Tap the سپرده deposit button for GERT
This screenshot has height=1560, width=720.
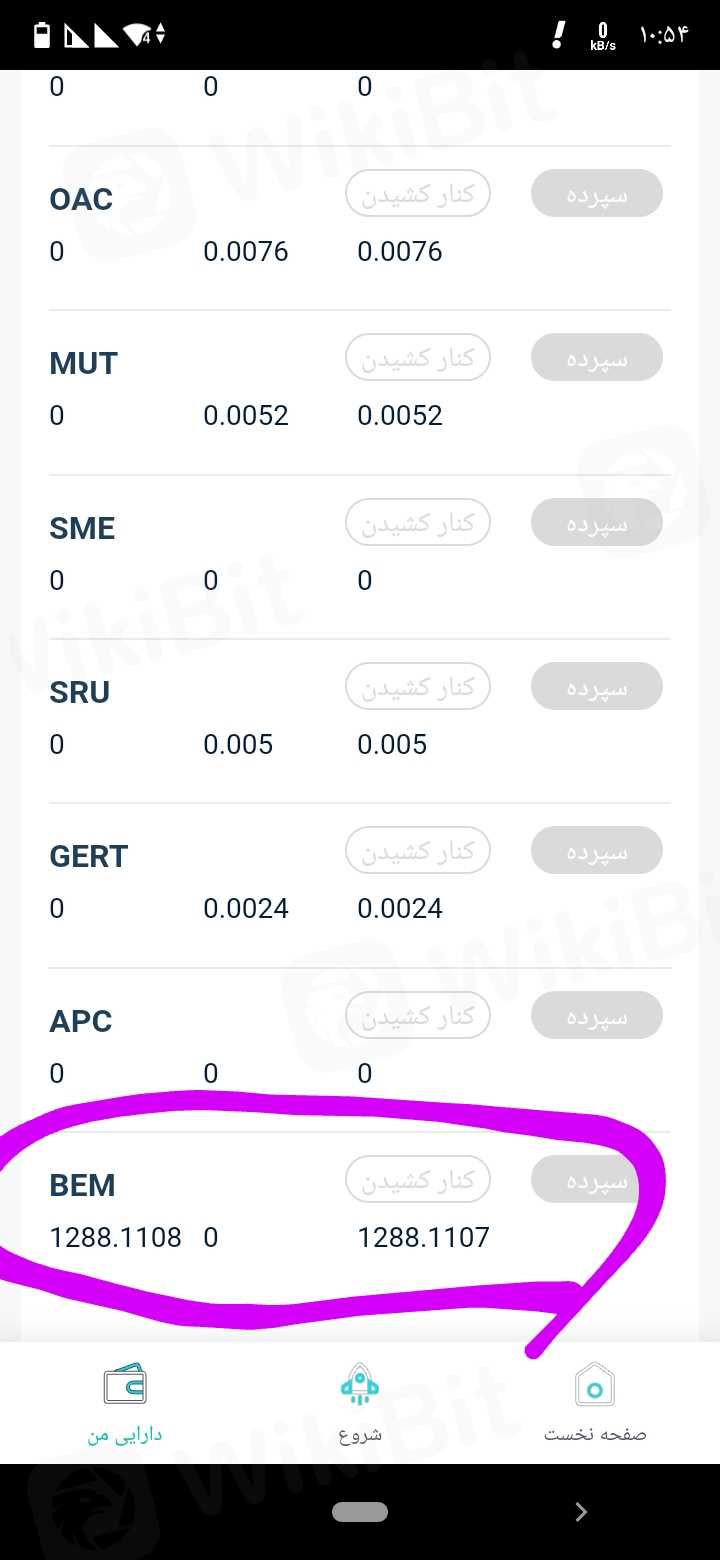(x=596, y=851)
